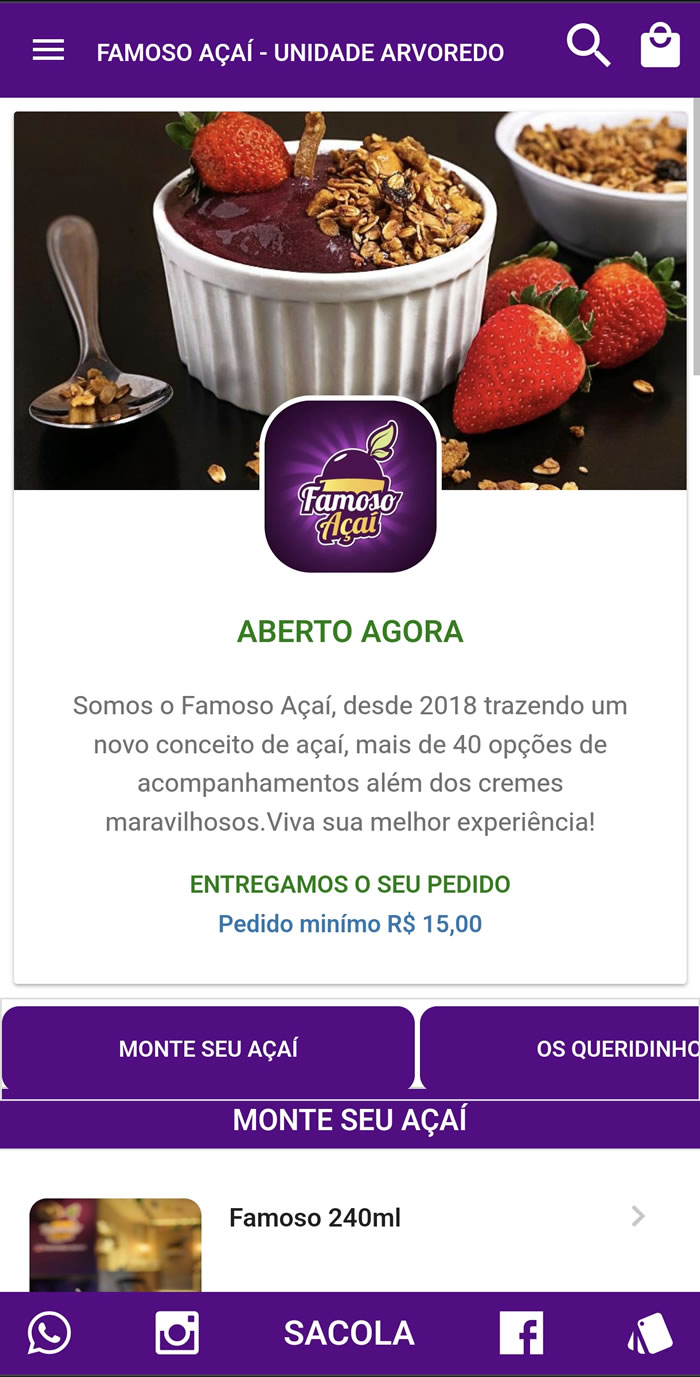Open the cards icon in the bottom bar
Viewport: 700px width, 1377px height.
pos(650,1334)
